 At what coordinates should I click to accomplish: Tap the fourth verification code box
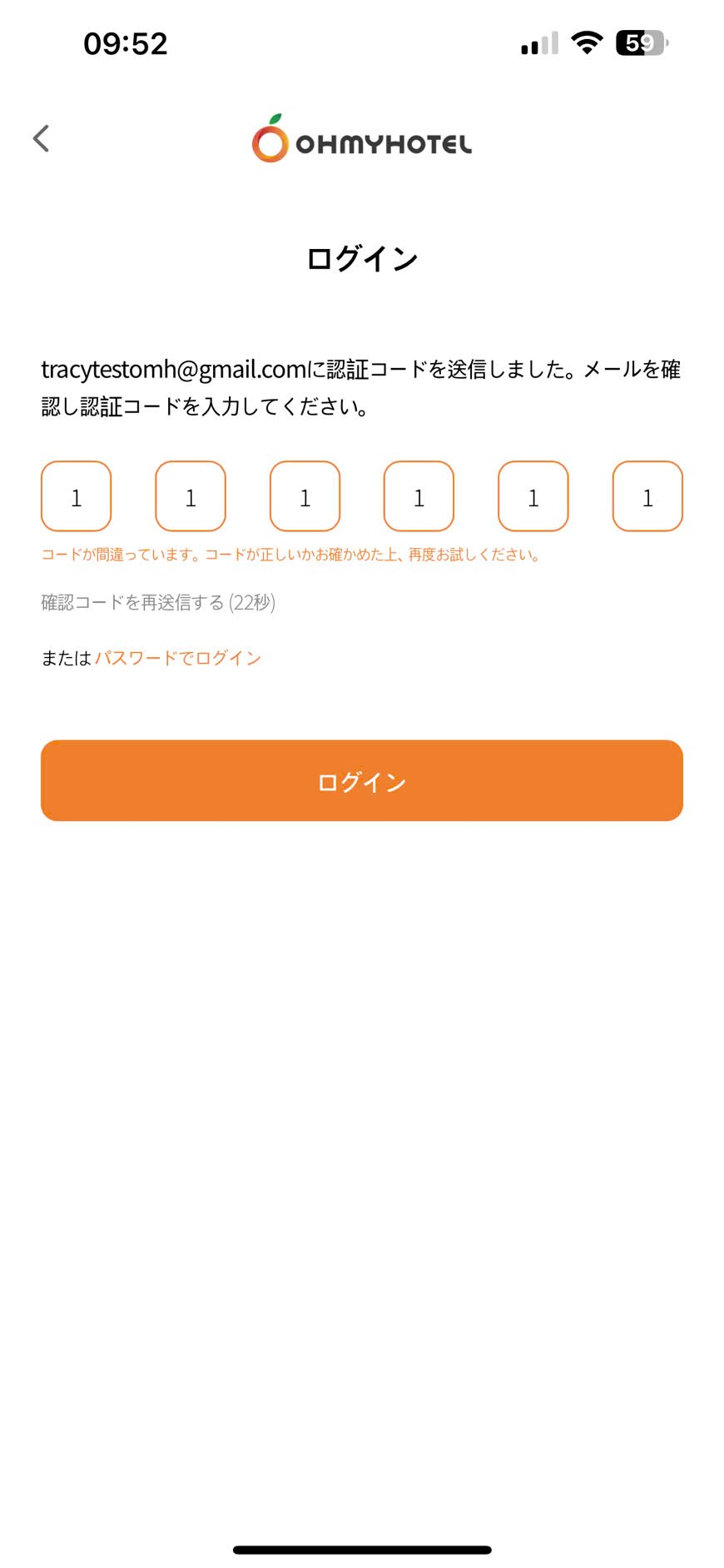(x=419, y=496)
